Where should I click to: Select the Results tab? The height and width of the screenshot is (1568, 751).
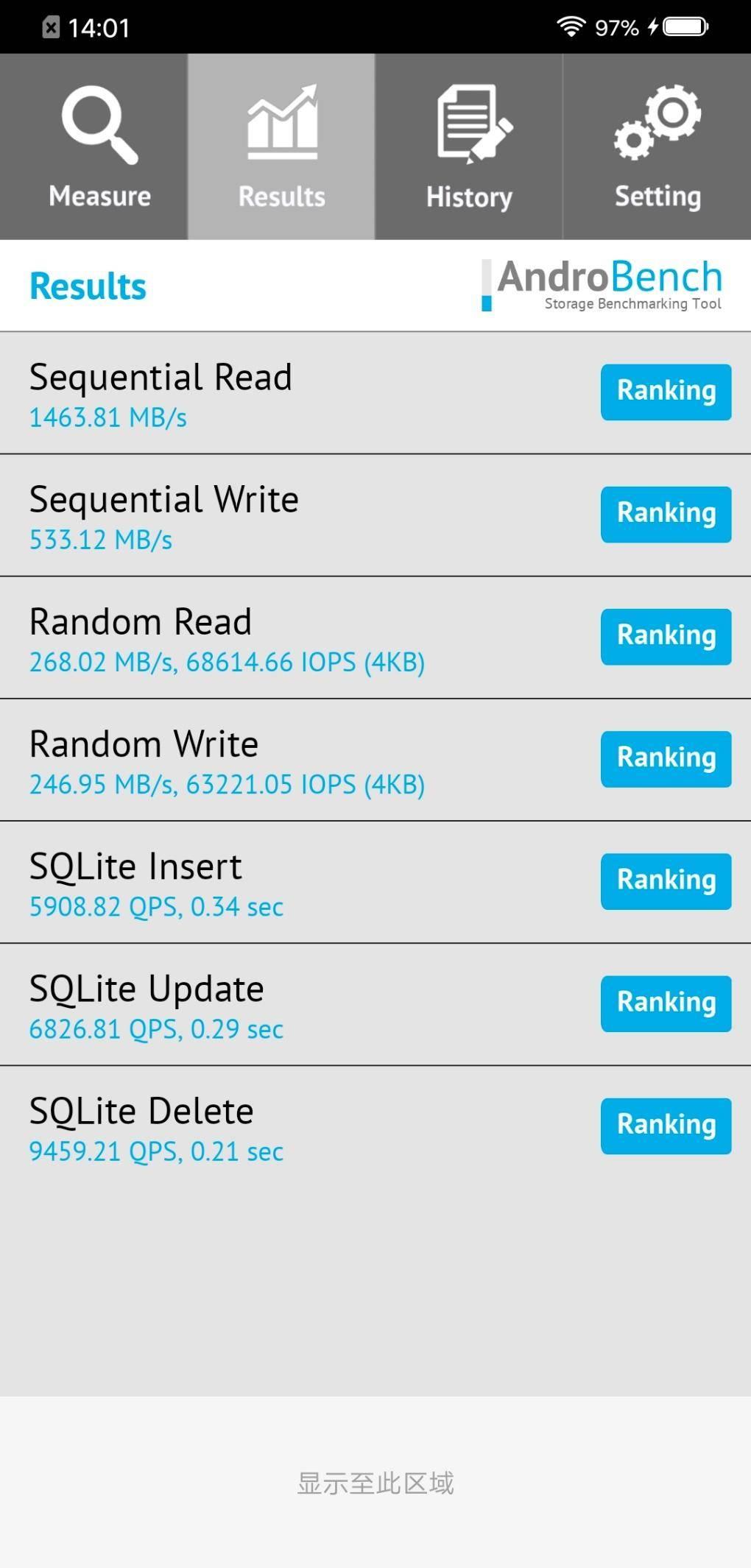tap(281, 146)
